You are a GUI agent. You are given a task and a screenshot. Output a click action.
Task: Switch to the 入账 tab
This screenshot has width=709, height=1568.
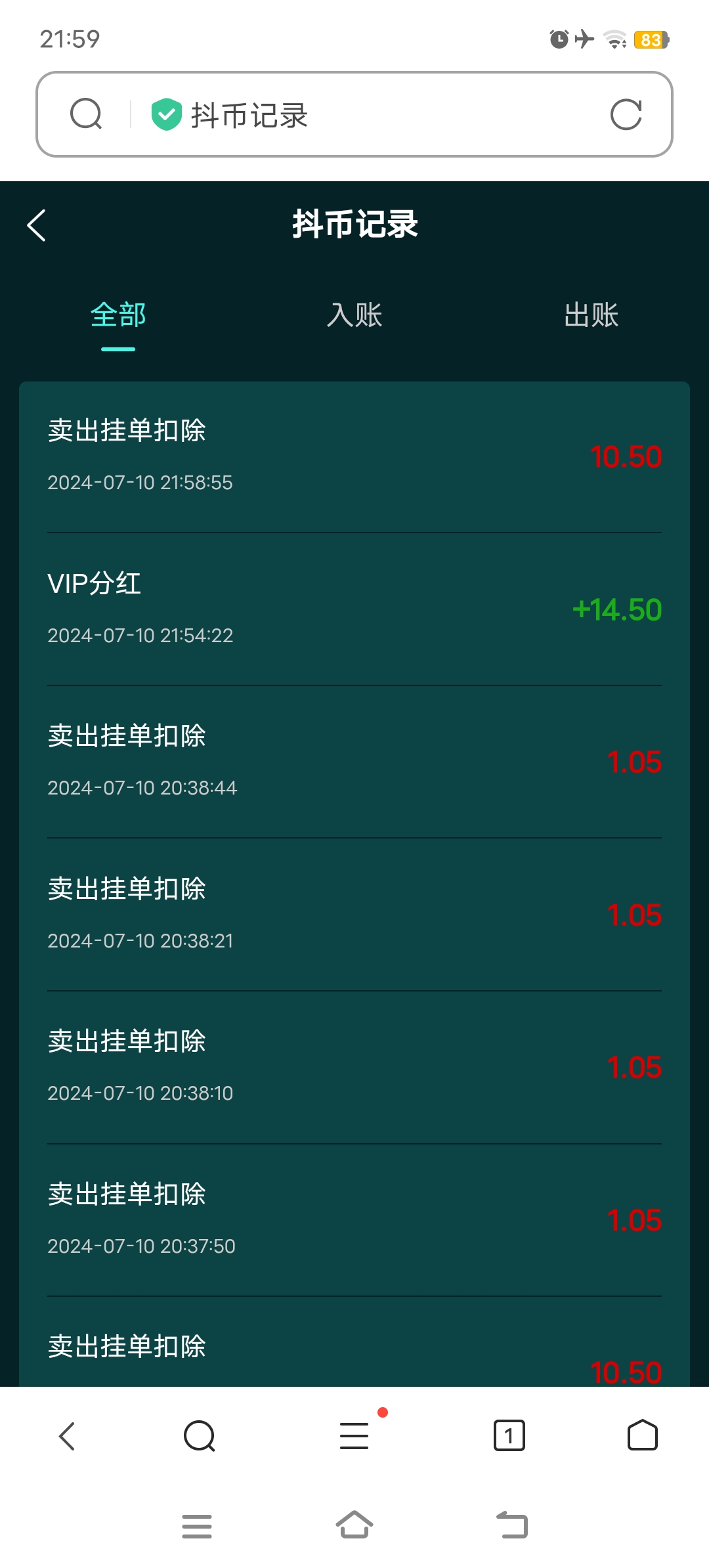[x=354, y=315]
